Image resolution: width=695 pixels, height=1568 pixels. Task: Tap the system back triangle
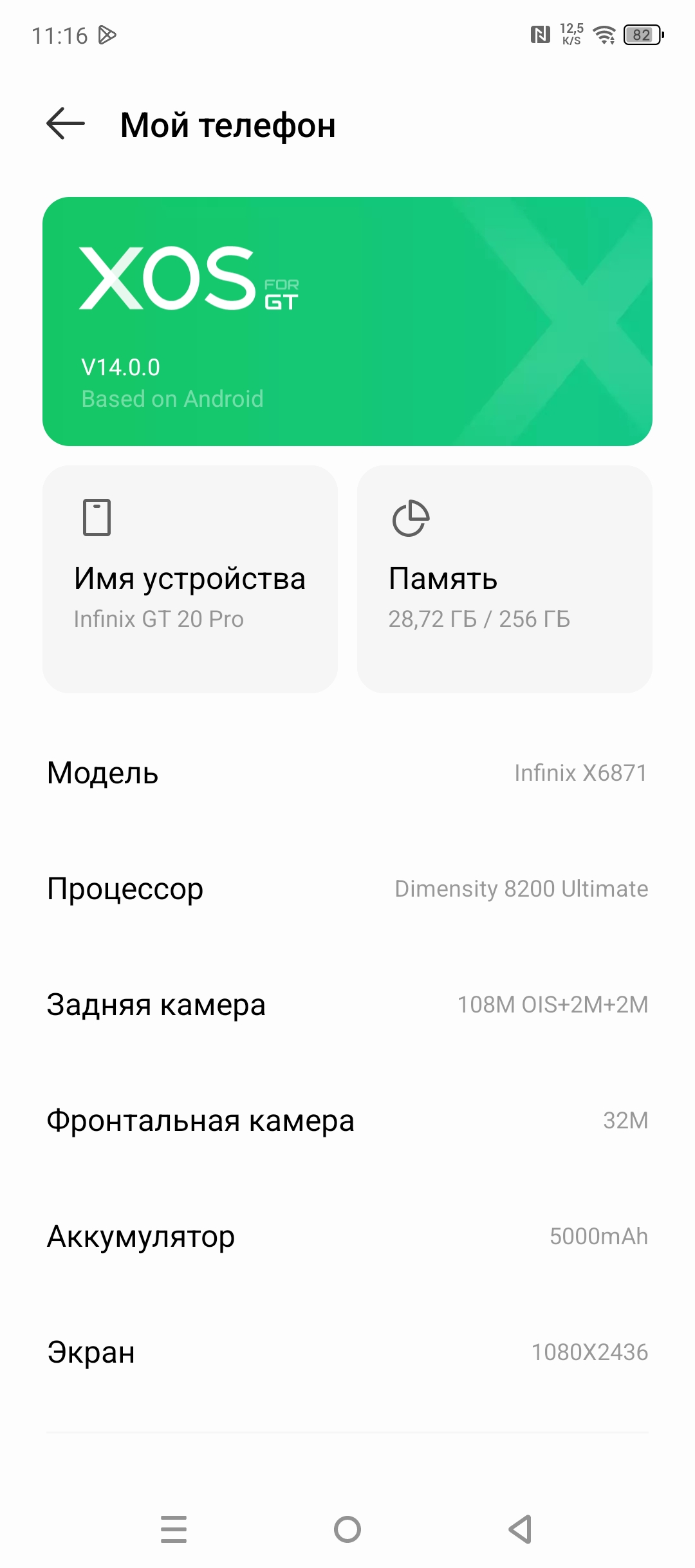point(520,1529)
